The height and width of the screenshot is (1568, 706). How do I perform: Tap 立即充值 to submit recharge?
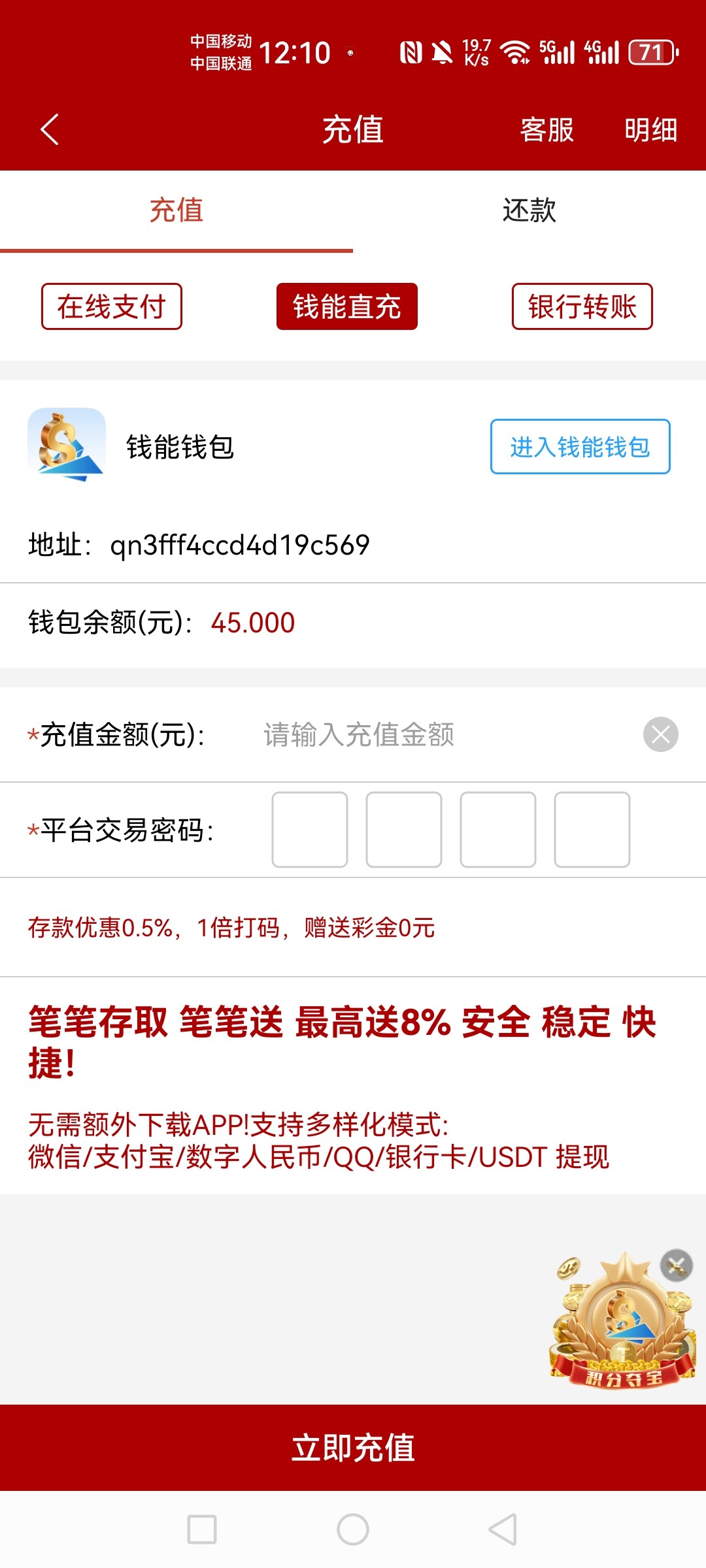(353, 1447)
